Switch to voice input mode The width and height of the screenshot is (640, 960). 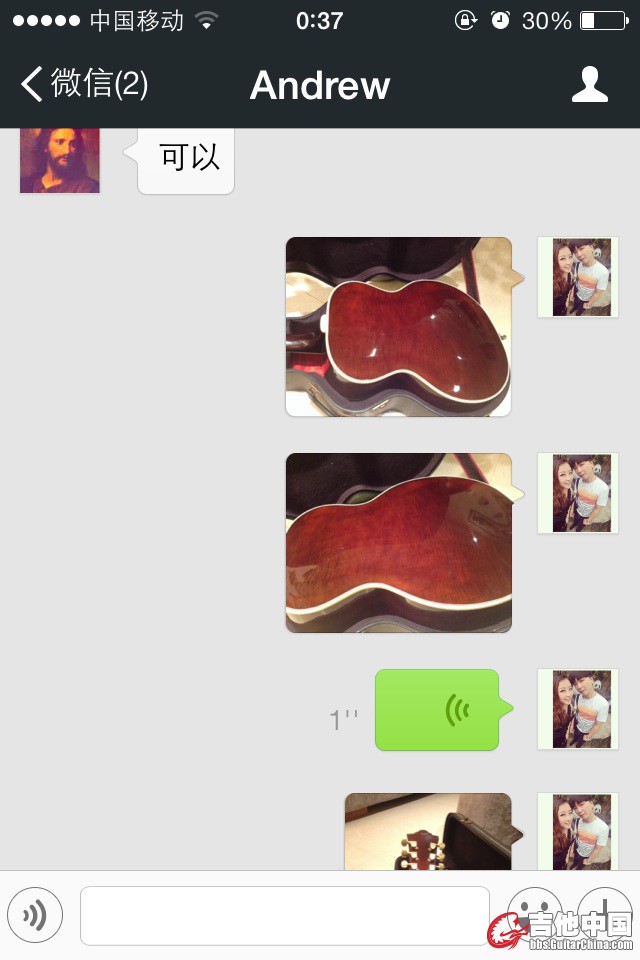[35, 914]
